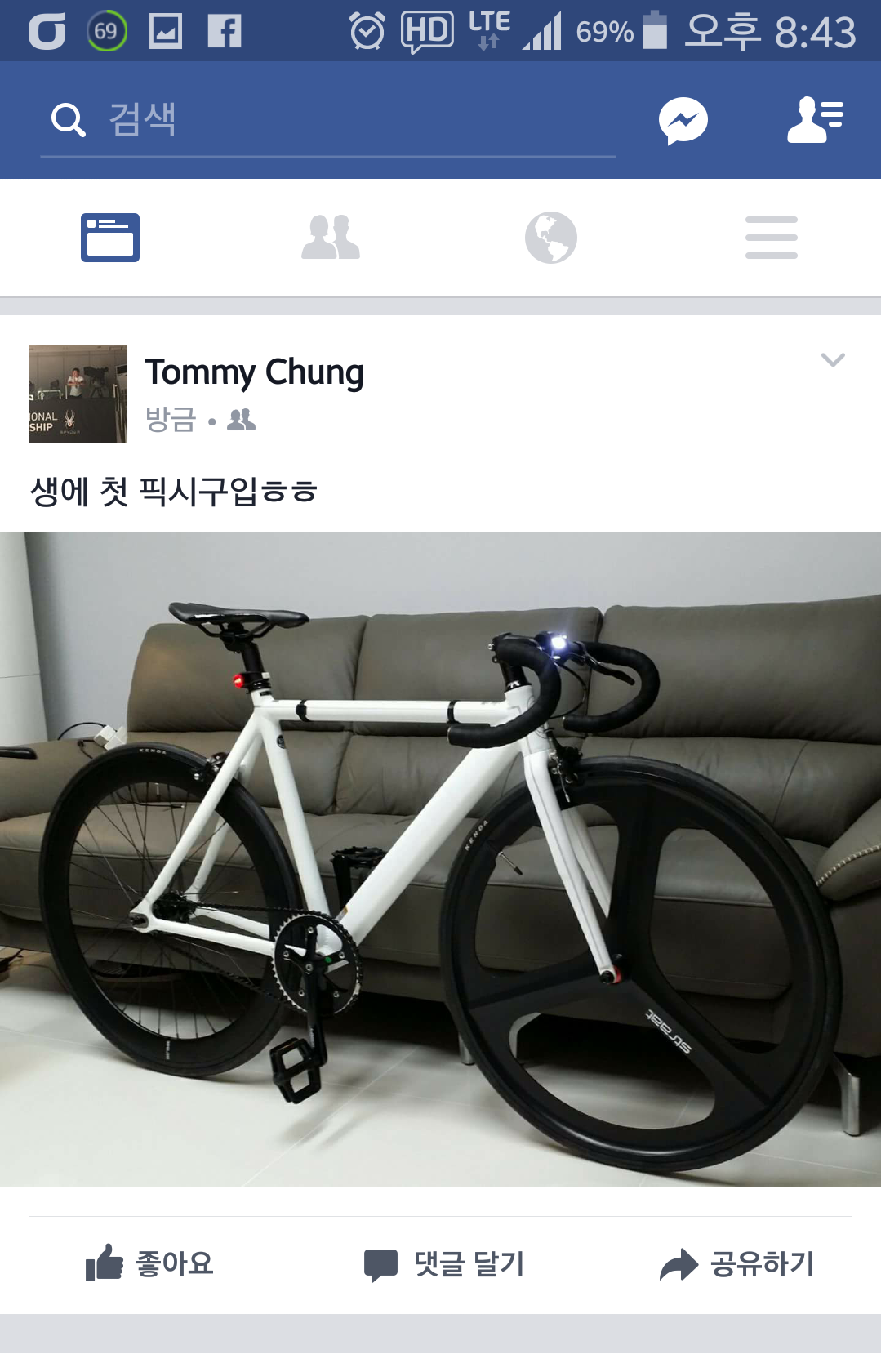
Task: Comment using 댓글 달기
Action: (443, 1263)
